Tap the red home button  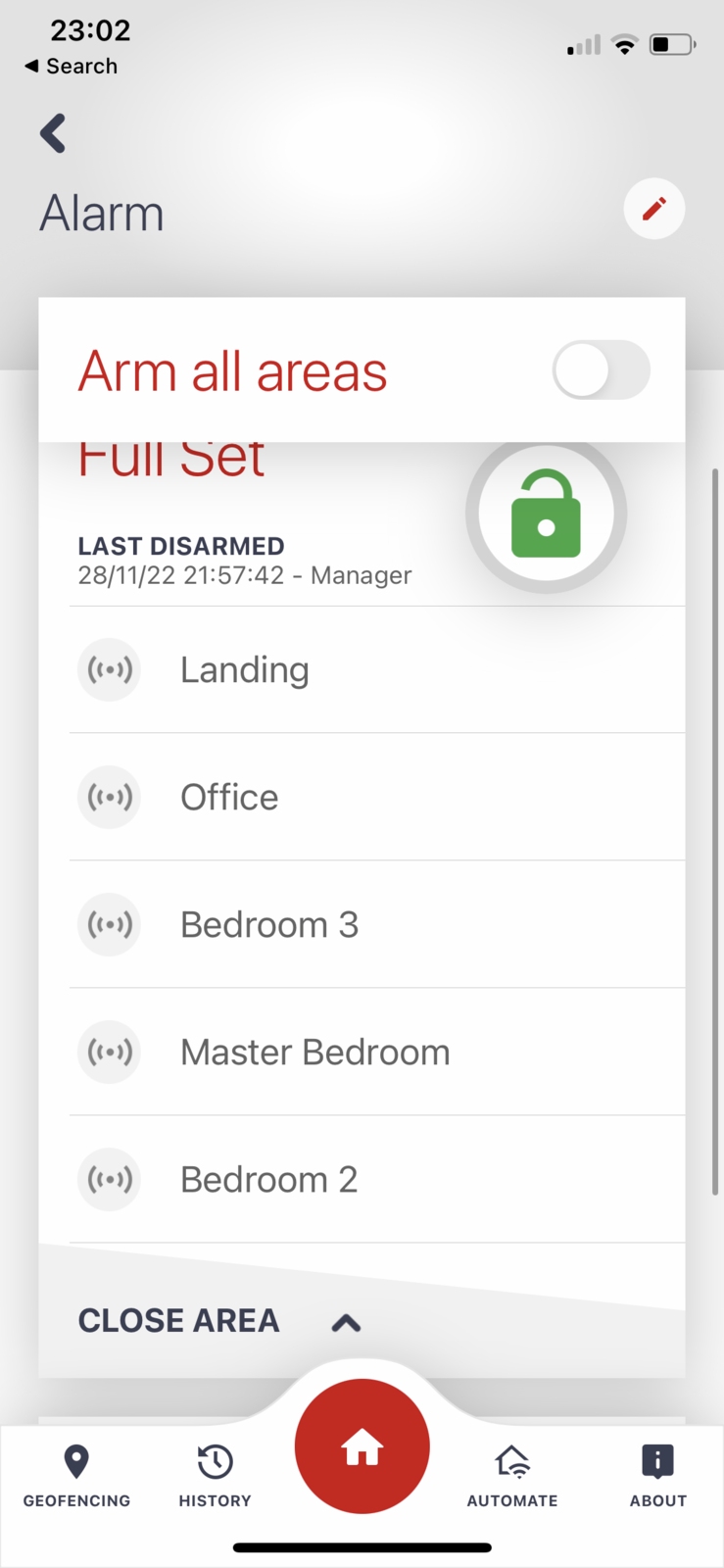362,1446
